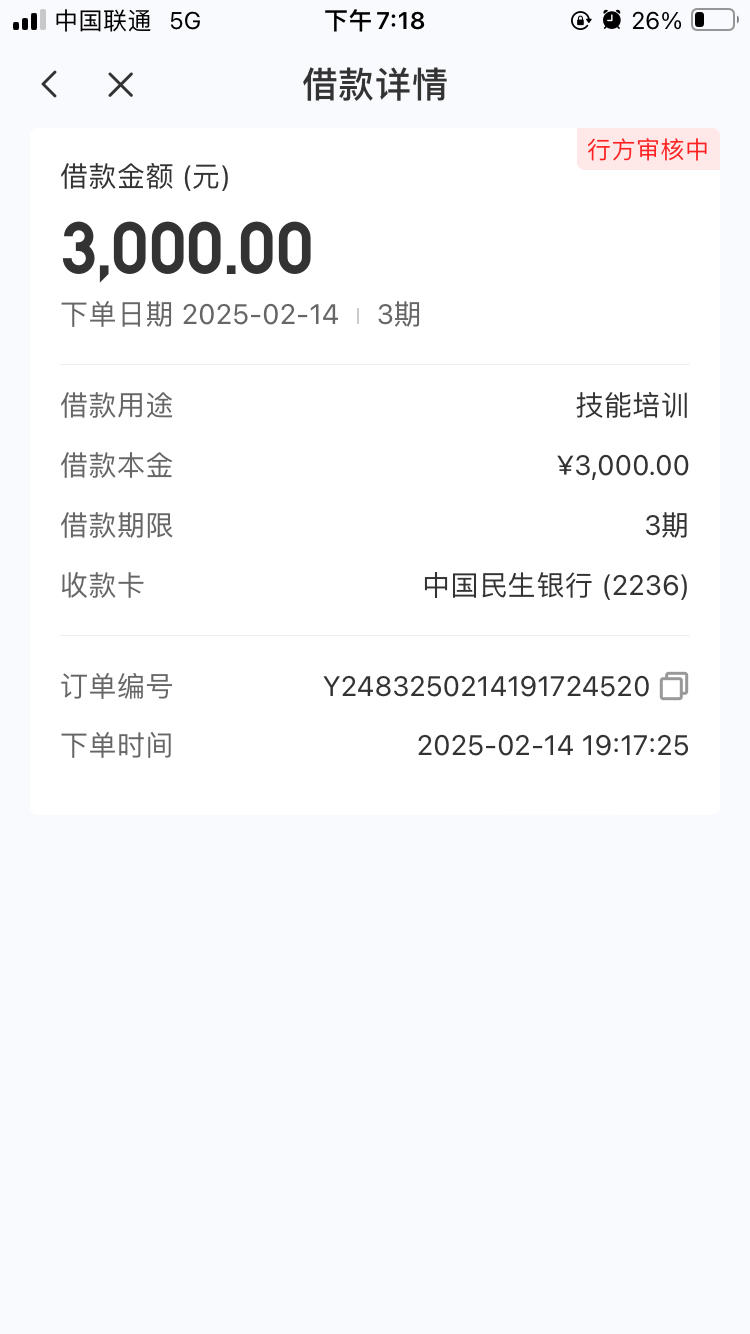
Task: Close the loan details page
Action: point(120,85)
